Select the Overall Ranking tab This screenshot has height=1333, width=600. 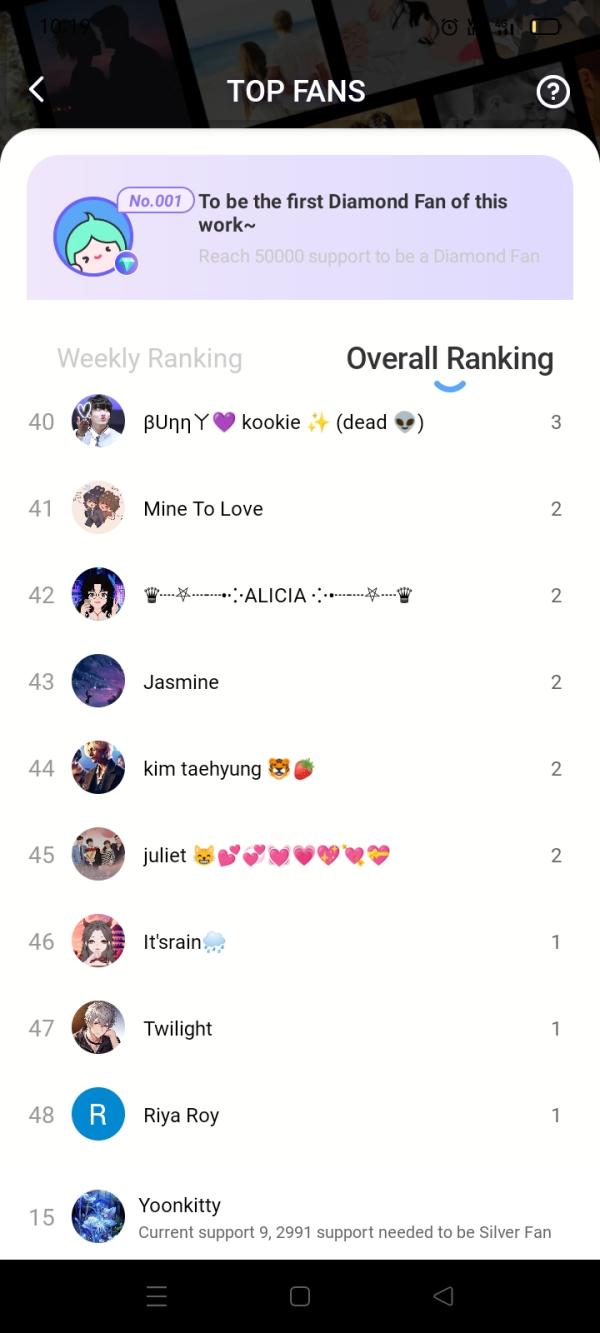coord(449,358)
